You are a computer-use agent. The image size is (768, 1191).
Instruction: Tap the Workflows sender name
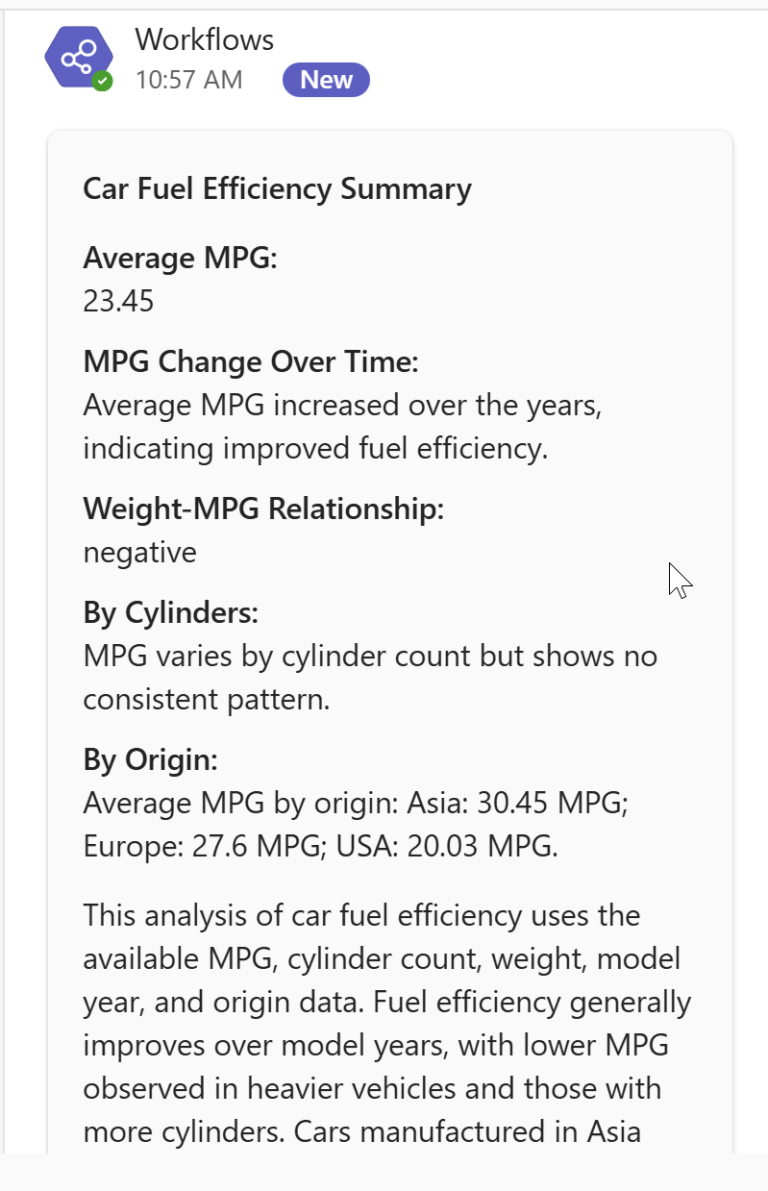click(x=204, y=39)
